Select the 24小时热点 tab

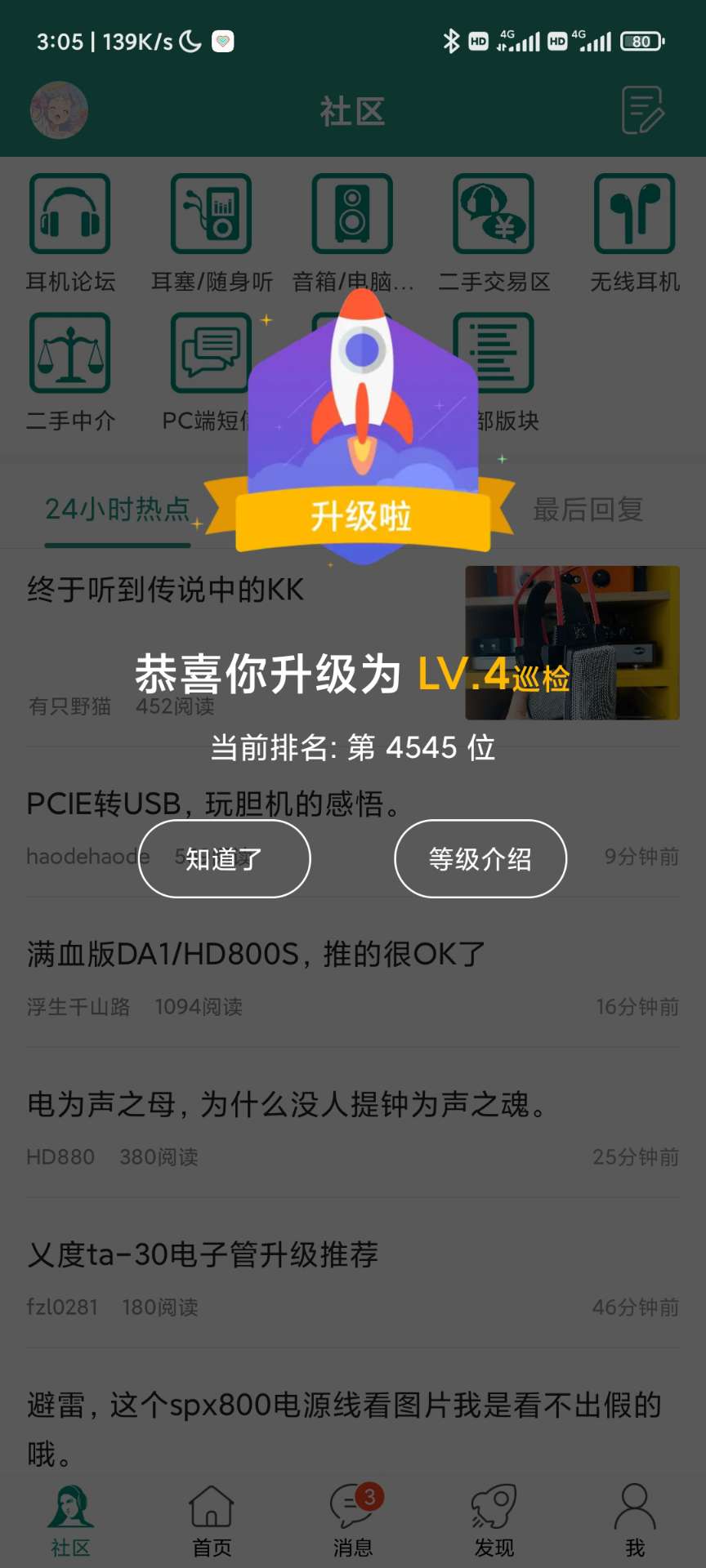coord(117,510)
